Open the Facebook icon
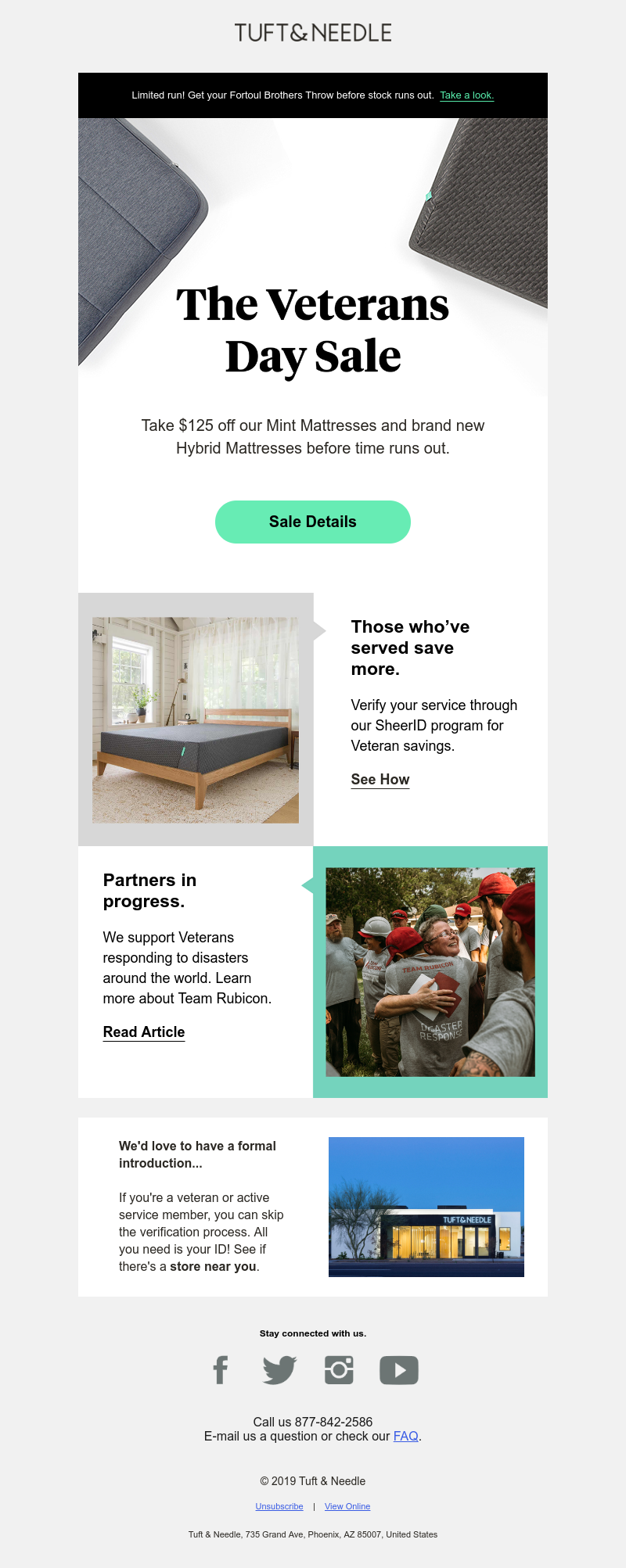 tap(221, 1370)
